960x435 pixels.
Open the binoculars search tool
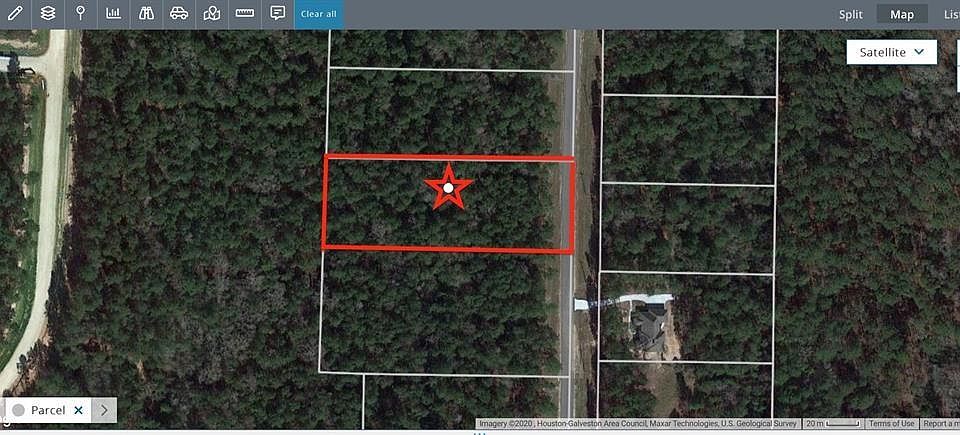(x=146, y=14)
